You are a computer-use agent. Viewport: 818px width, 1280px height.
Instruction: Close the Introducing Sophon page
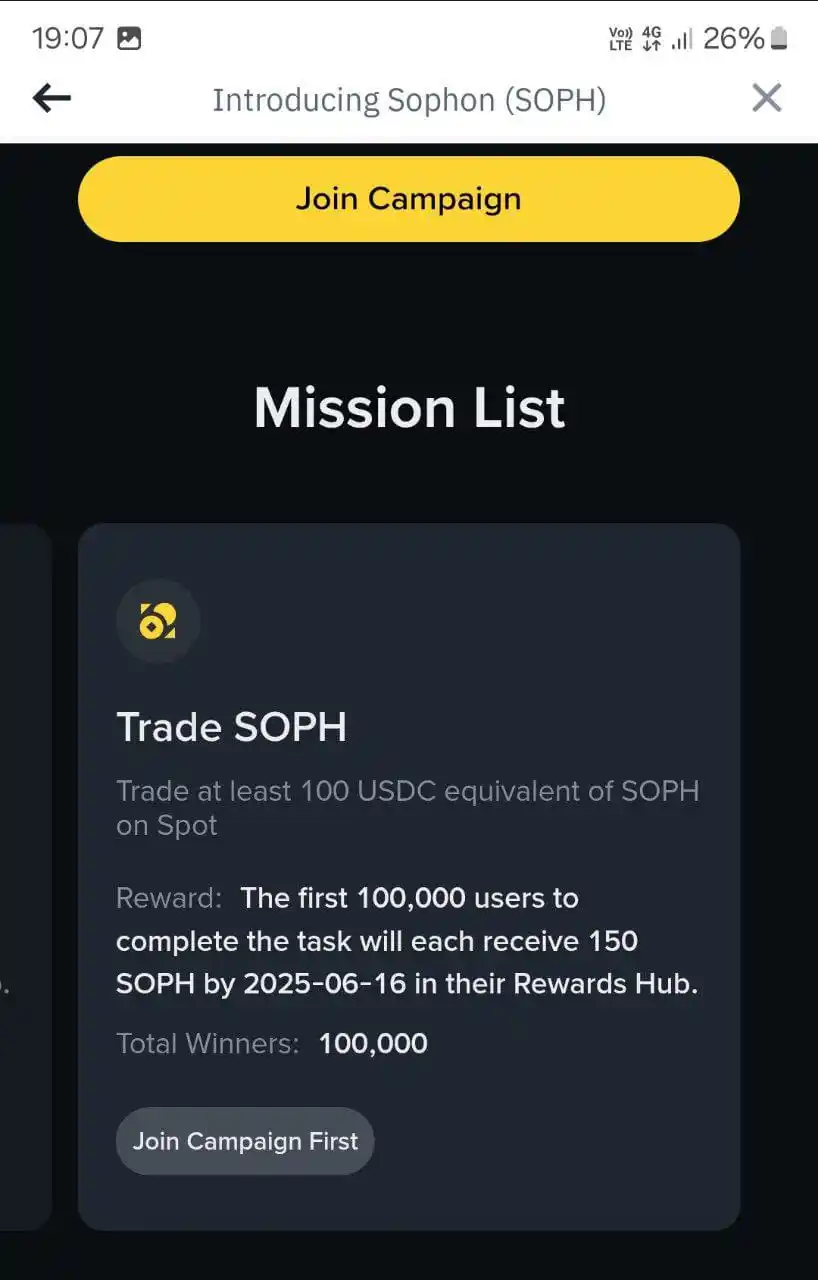[x=766, y=98]
